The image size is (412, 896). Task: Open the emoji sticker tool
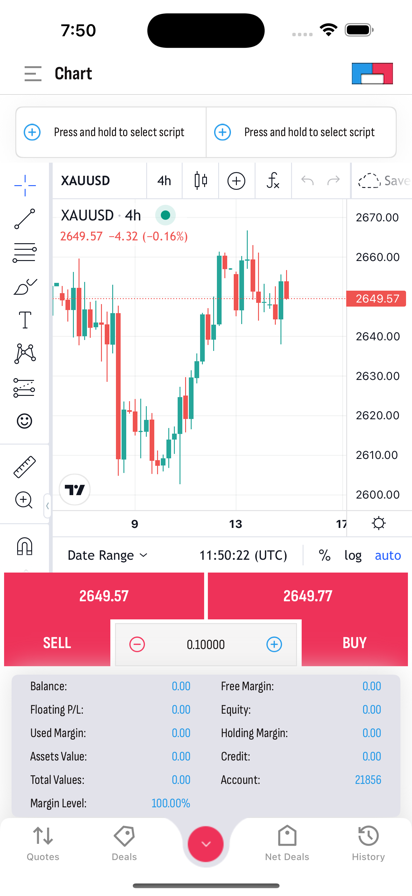(25, 421)
